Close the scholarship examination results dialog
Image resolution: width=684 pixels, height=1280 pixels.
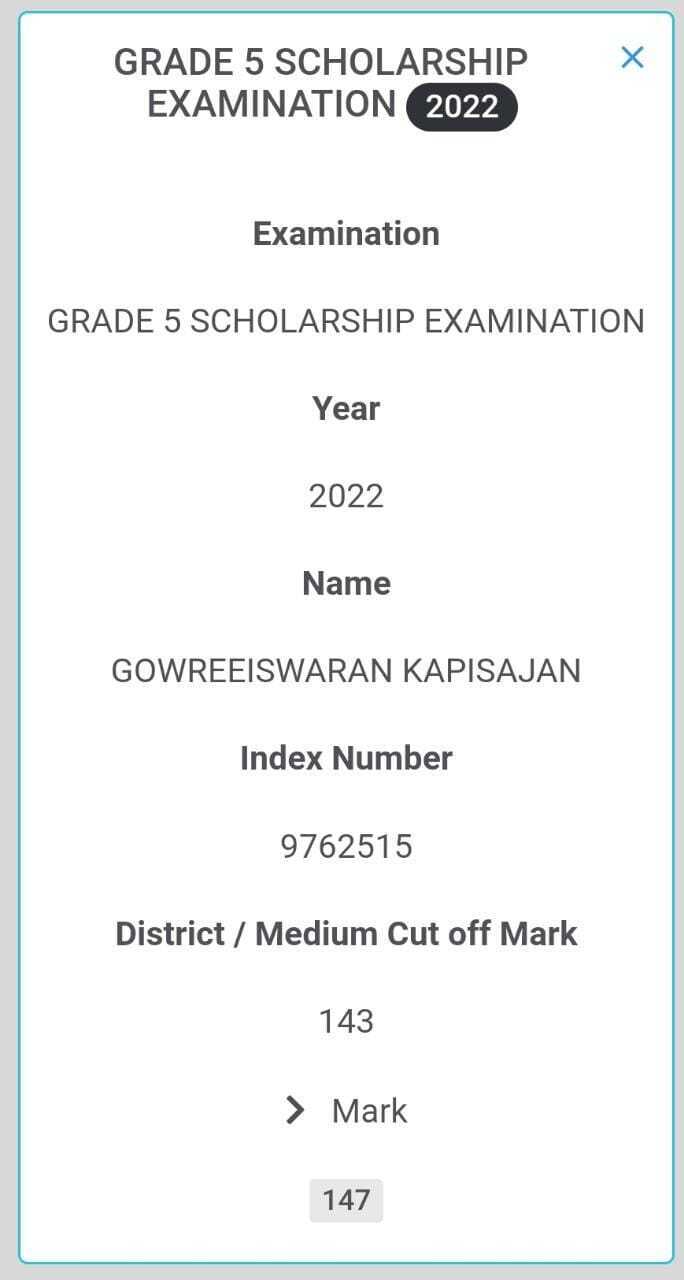click(x=632, y=58)
